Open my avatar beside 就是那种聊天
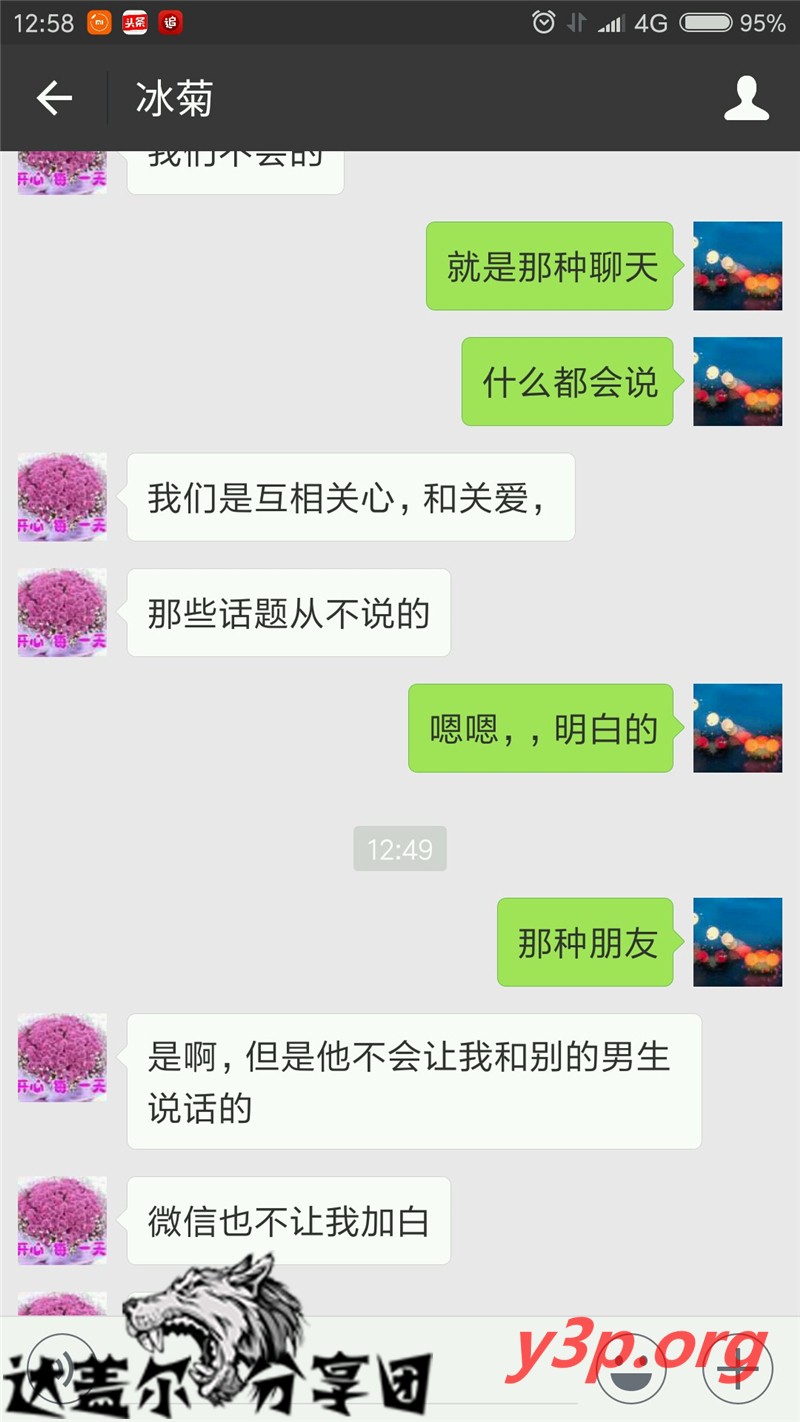Image resolution: width=800 pixels, height=1422 pixels. pos(737,266)
